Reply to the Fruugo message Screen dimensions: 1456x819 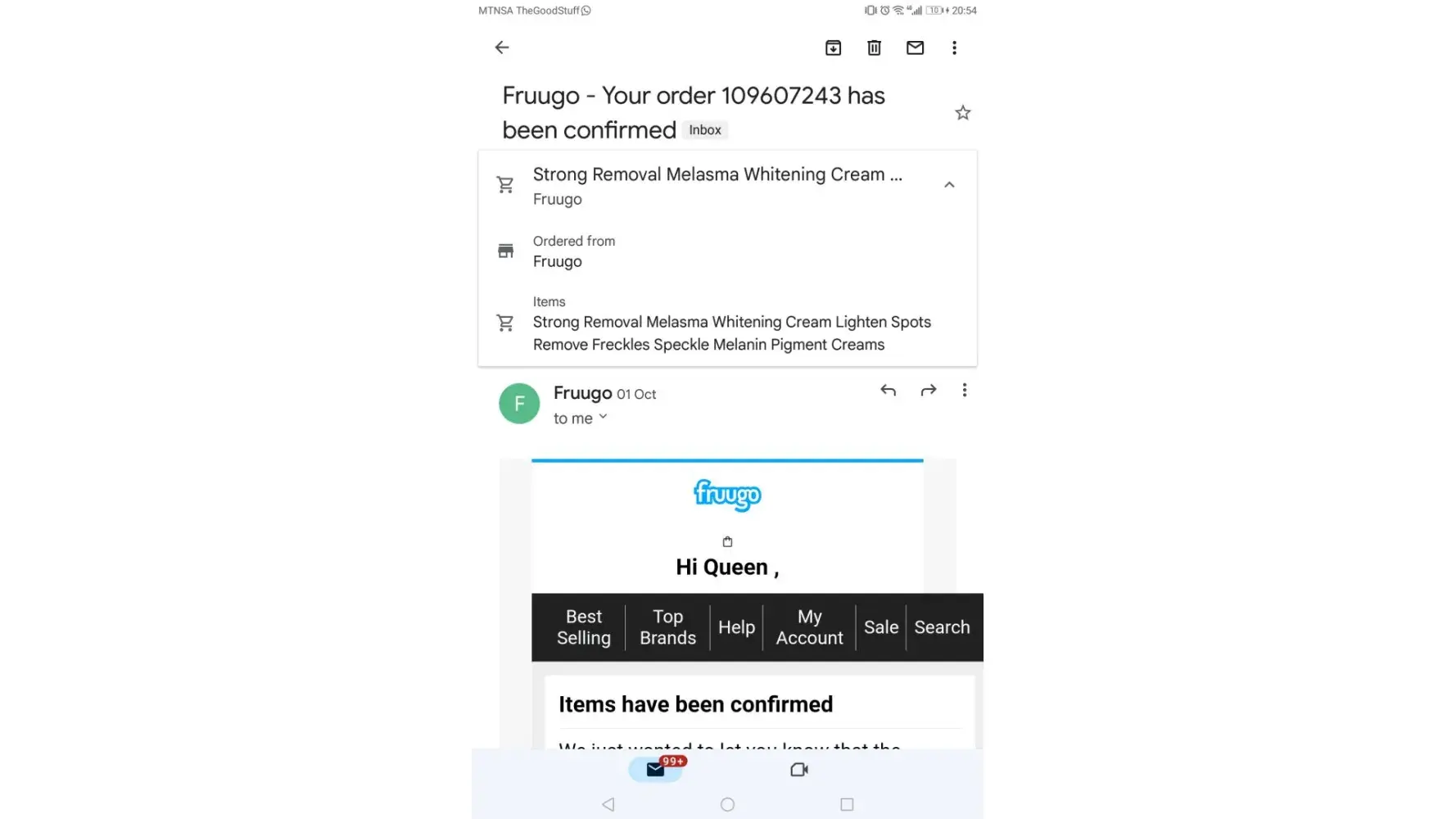(888, 391)
